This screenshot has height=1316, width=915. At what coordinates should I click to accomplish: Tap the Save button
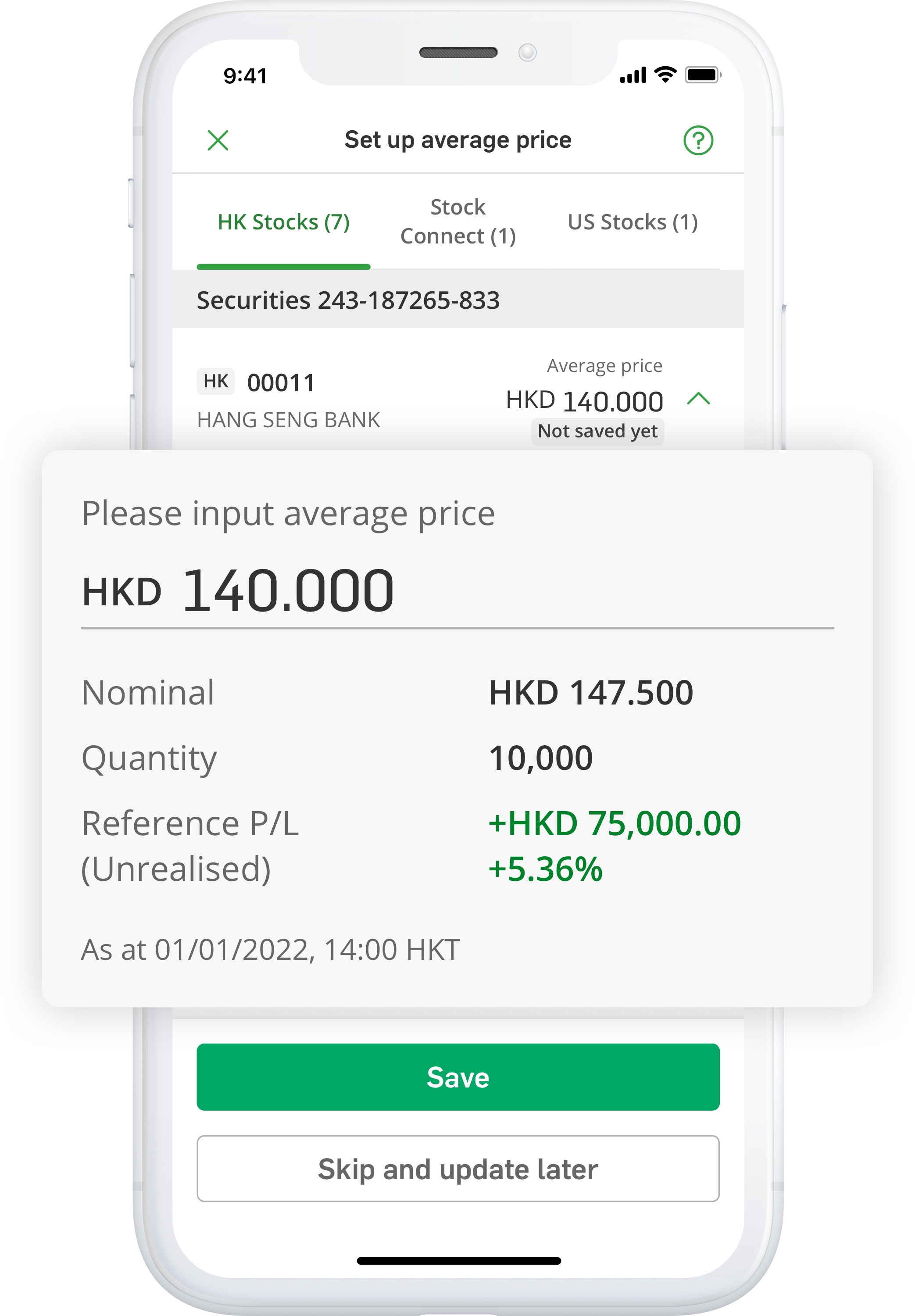coord(457,1076)
